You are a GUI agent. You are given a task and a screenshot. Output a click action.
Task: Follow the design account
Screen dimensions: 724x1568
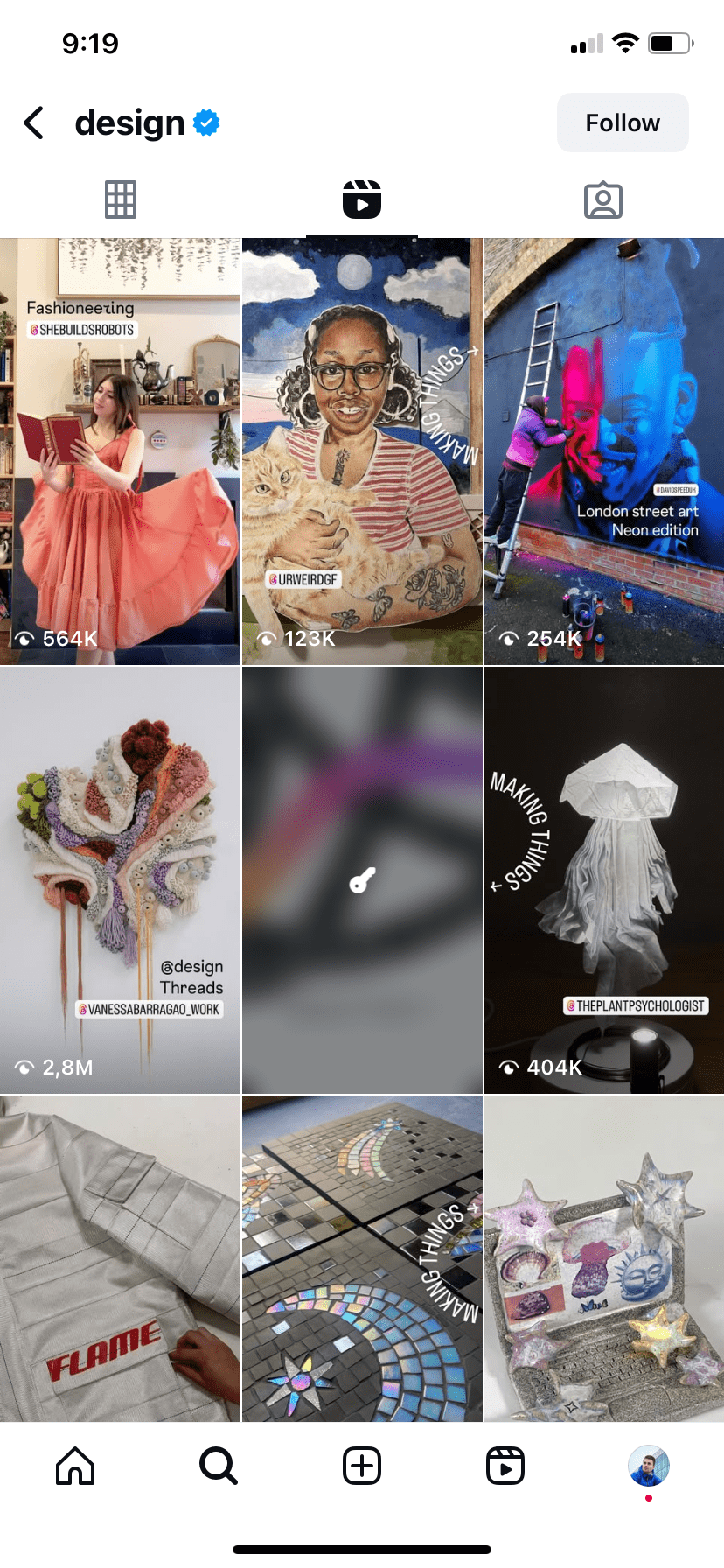[x=623, y=123]
